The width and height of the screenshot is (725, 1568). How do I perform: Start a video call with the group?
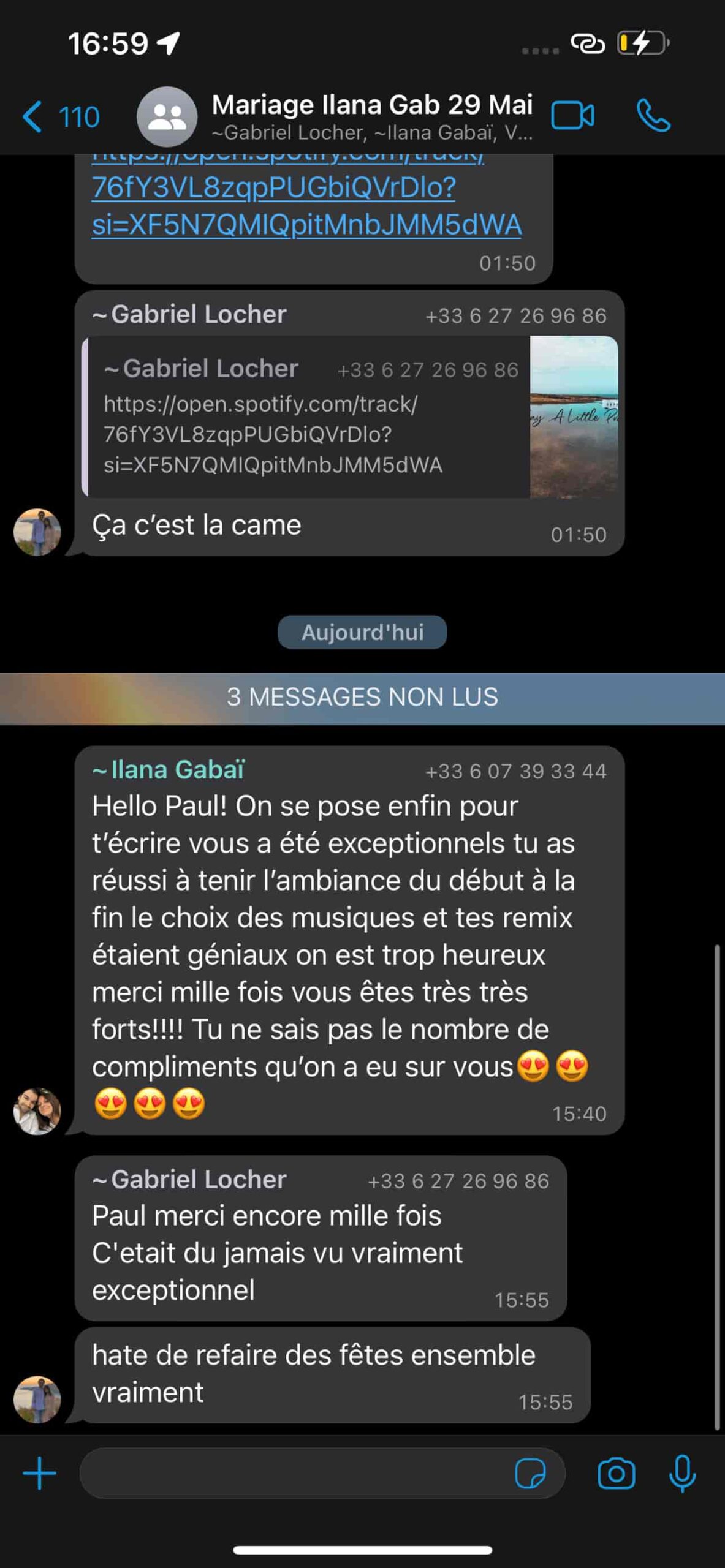tap(572, 116)
